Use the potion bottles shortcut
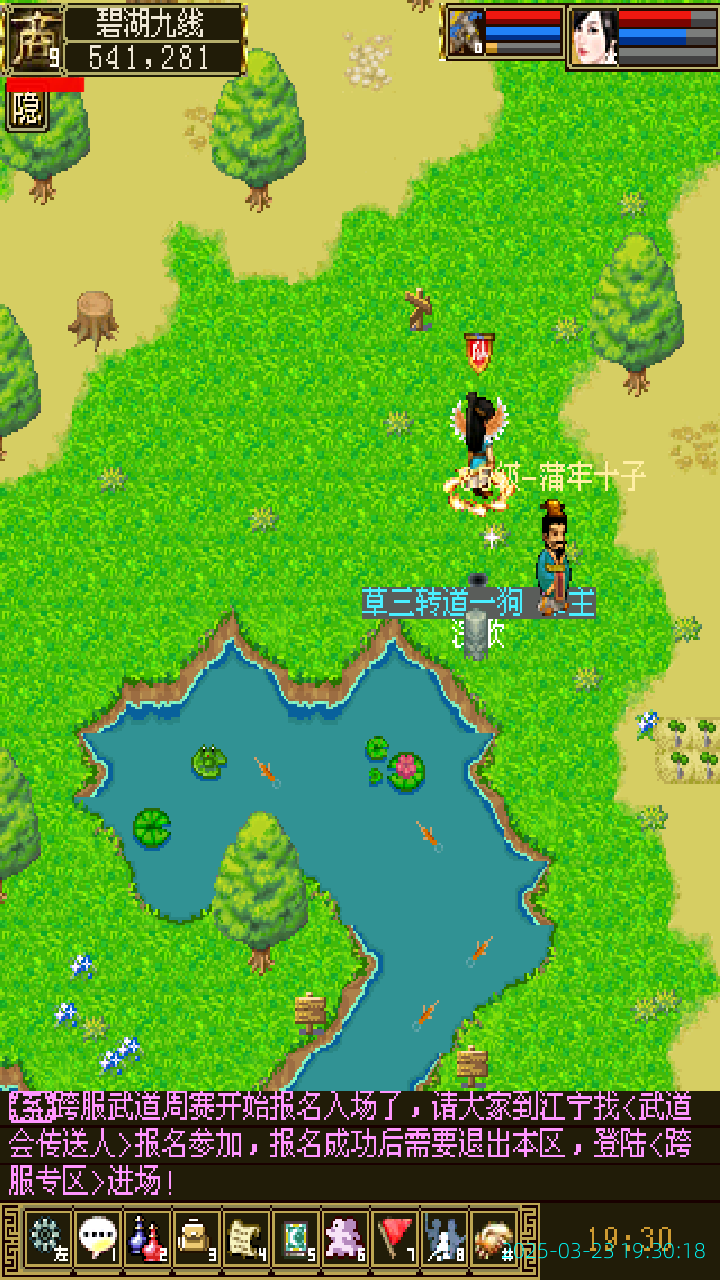 pos(147,1238)
